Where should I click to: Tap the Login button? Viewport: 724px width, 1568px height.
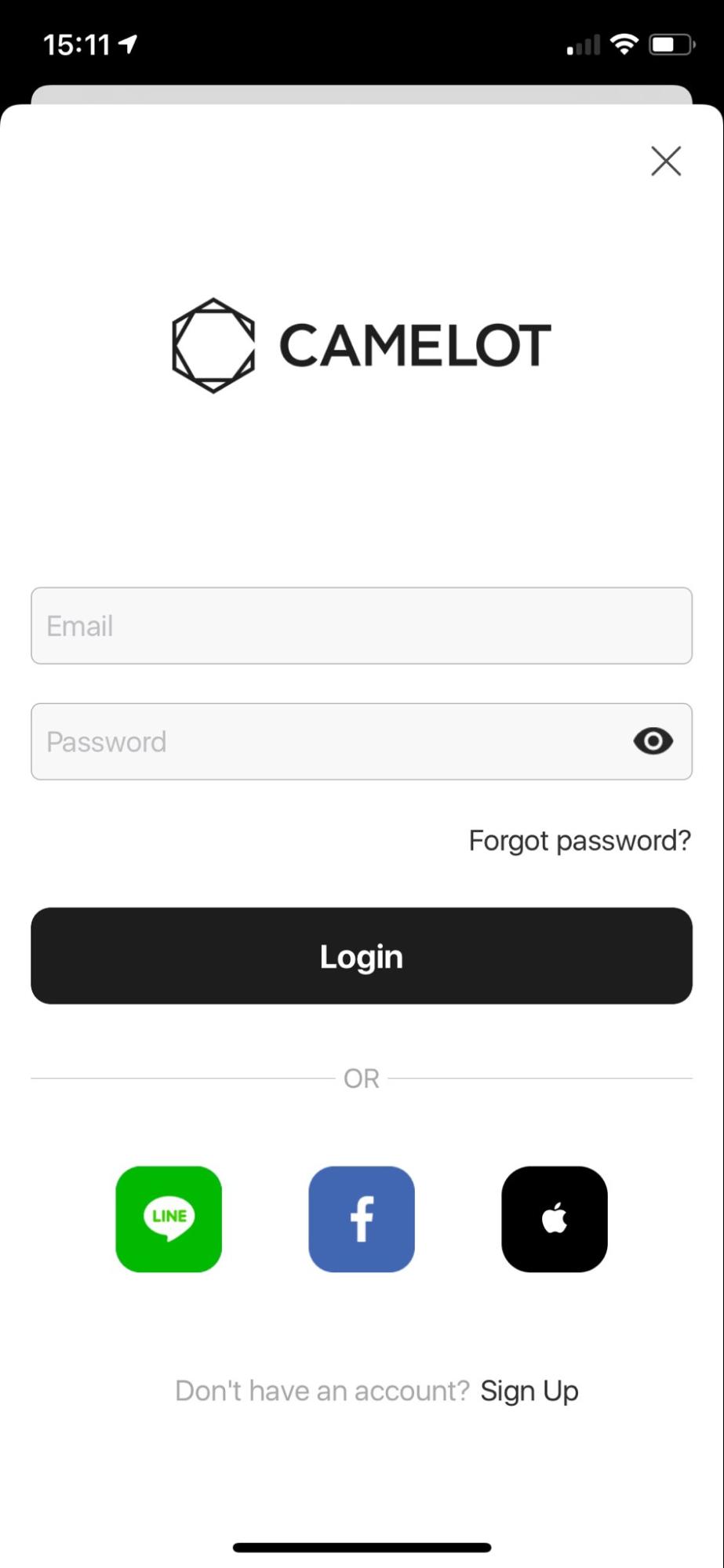(362, 955)
